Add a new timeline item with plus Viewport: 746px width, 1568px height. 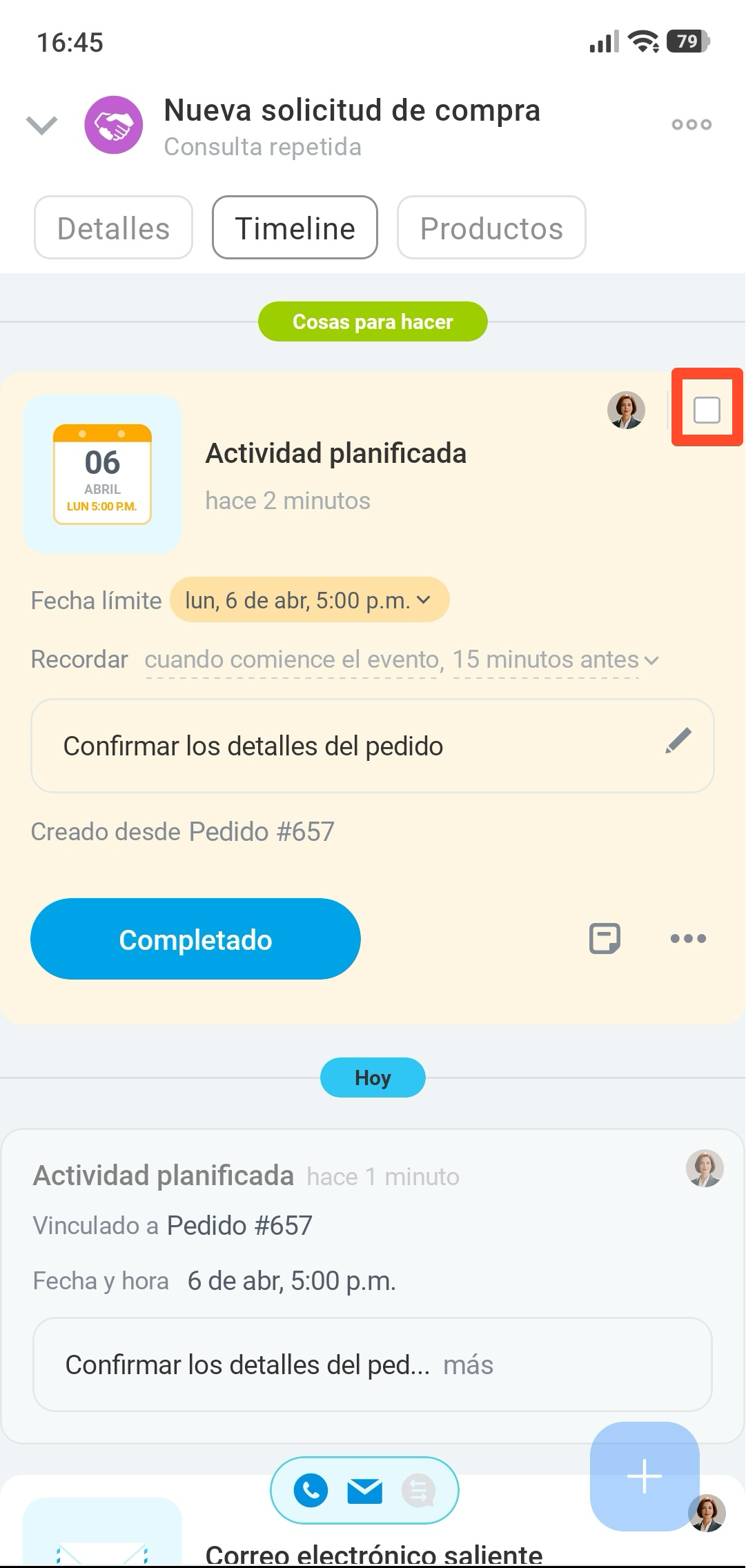pos(644,1476)
